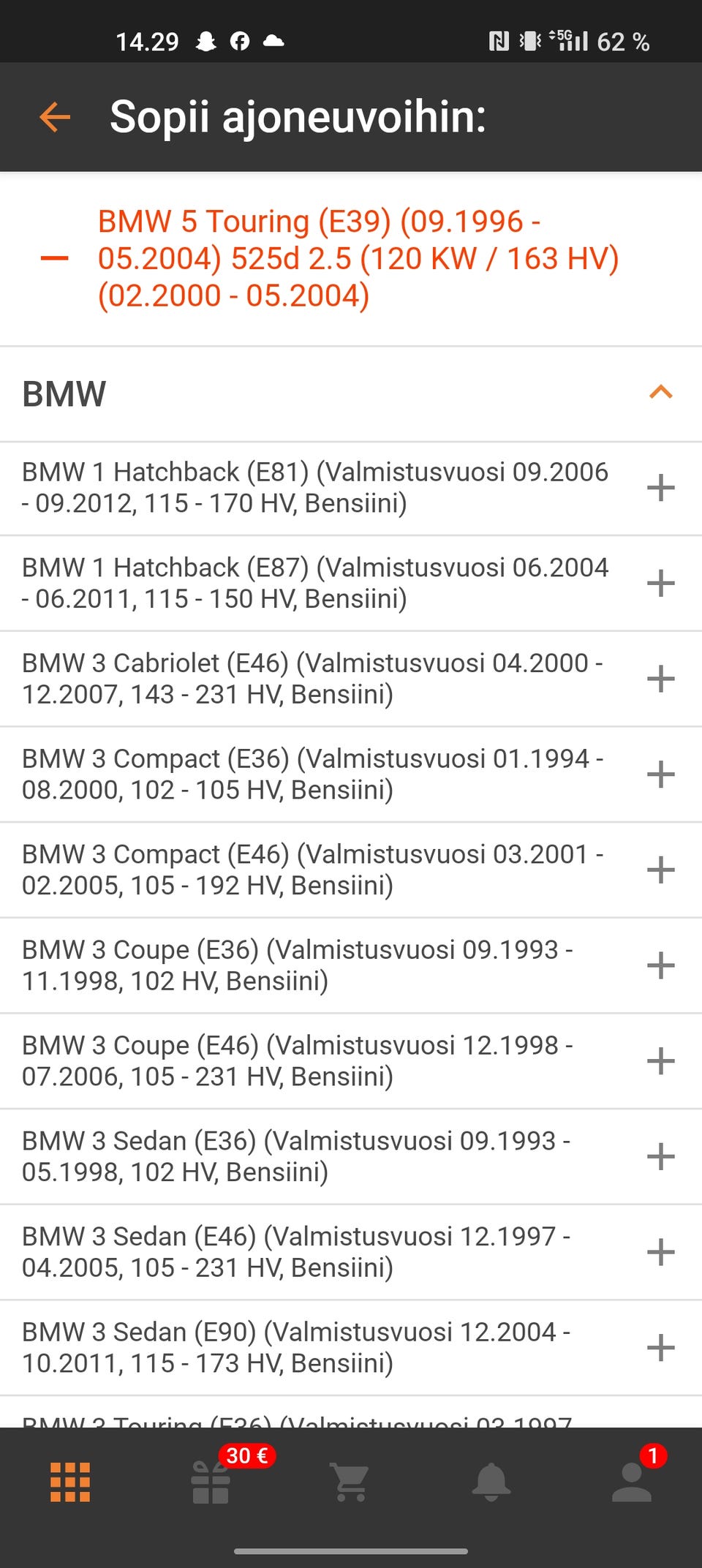Expand BMW 3 Cabriolet (E46) row
Screen dimensions: 702x1568
tap(660, 679)
